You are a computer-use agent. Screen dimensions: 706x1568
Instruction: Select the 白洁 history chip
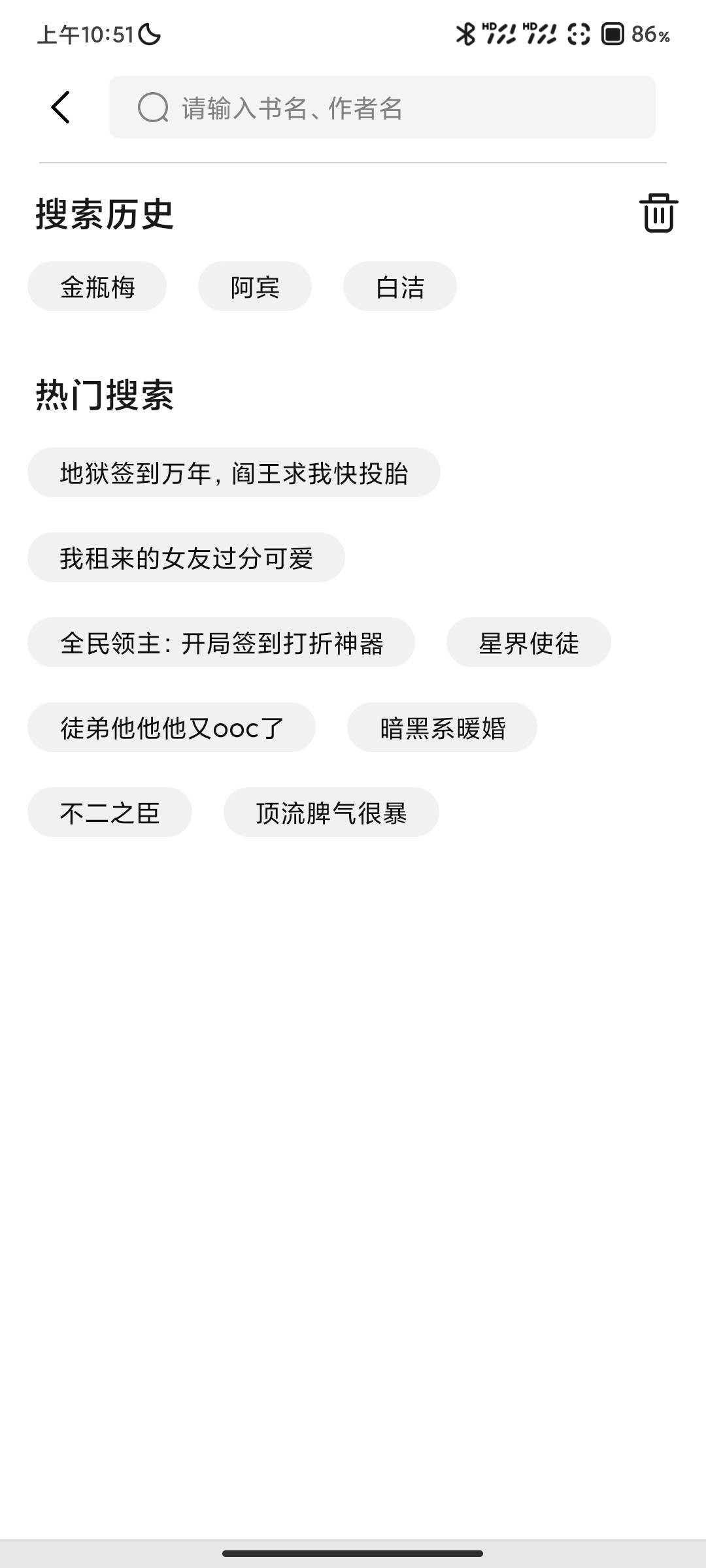[x=399, y=287]
